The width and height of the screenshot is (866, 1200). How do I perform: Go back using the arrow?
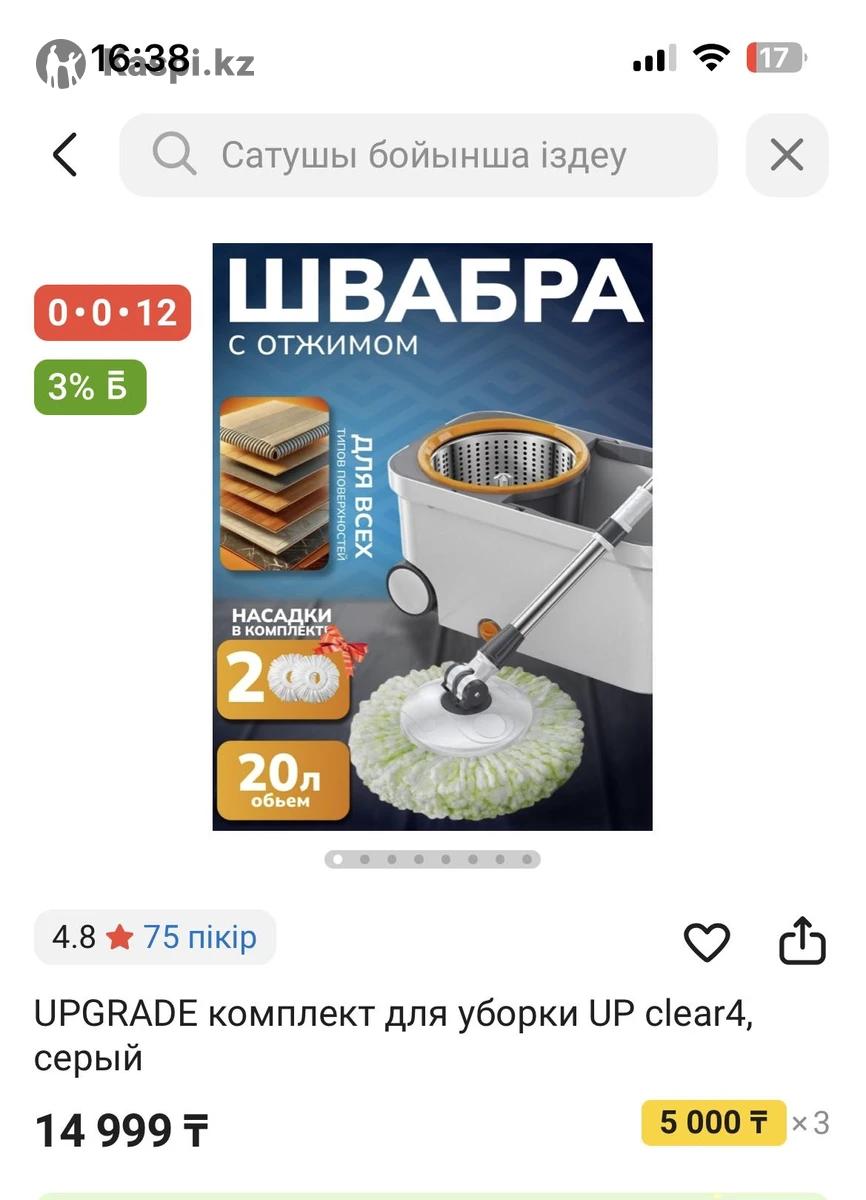pos(65,156)
